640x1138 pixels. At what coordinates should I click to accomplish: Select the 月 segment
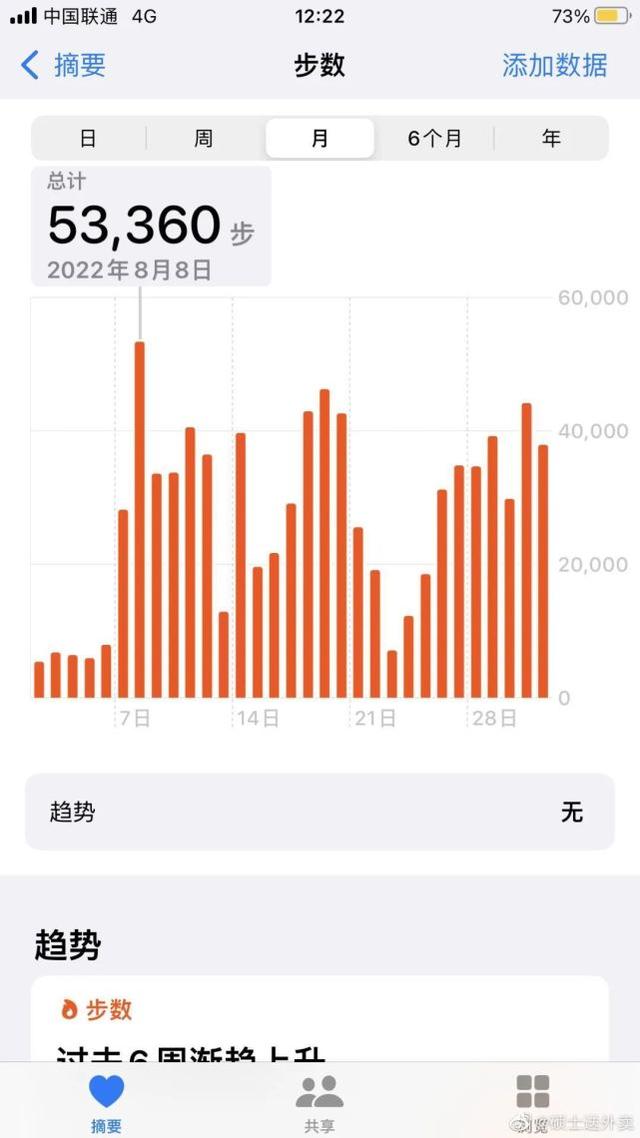pyautogui.click(x=320, y=138)
